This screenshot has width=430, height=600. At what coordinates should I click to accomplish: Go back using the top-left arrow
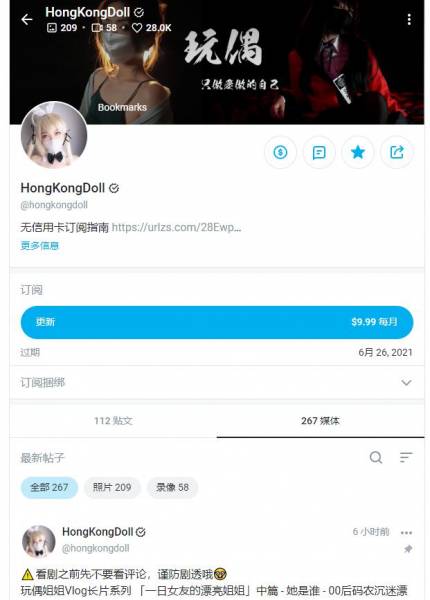pos(27,19)
